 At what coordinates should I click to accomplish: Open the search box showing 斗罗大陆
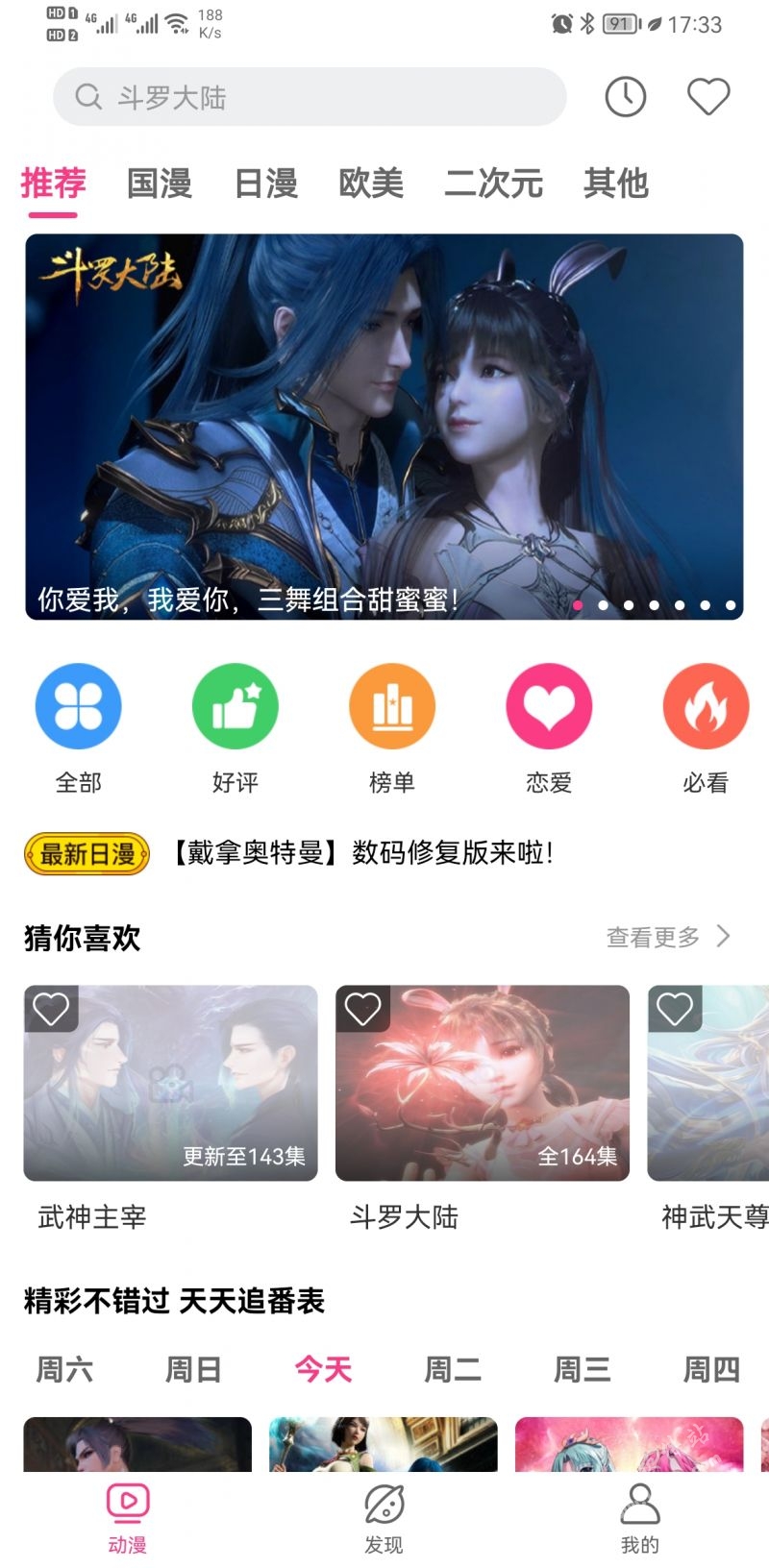point(310,97)
